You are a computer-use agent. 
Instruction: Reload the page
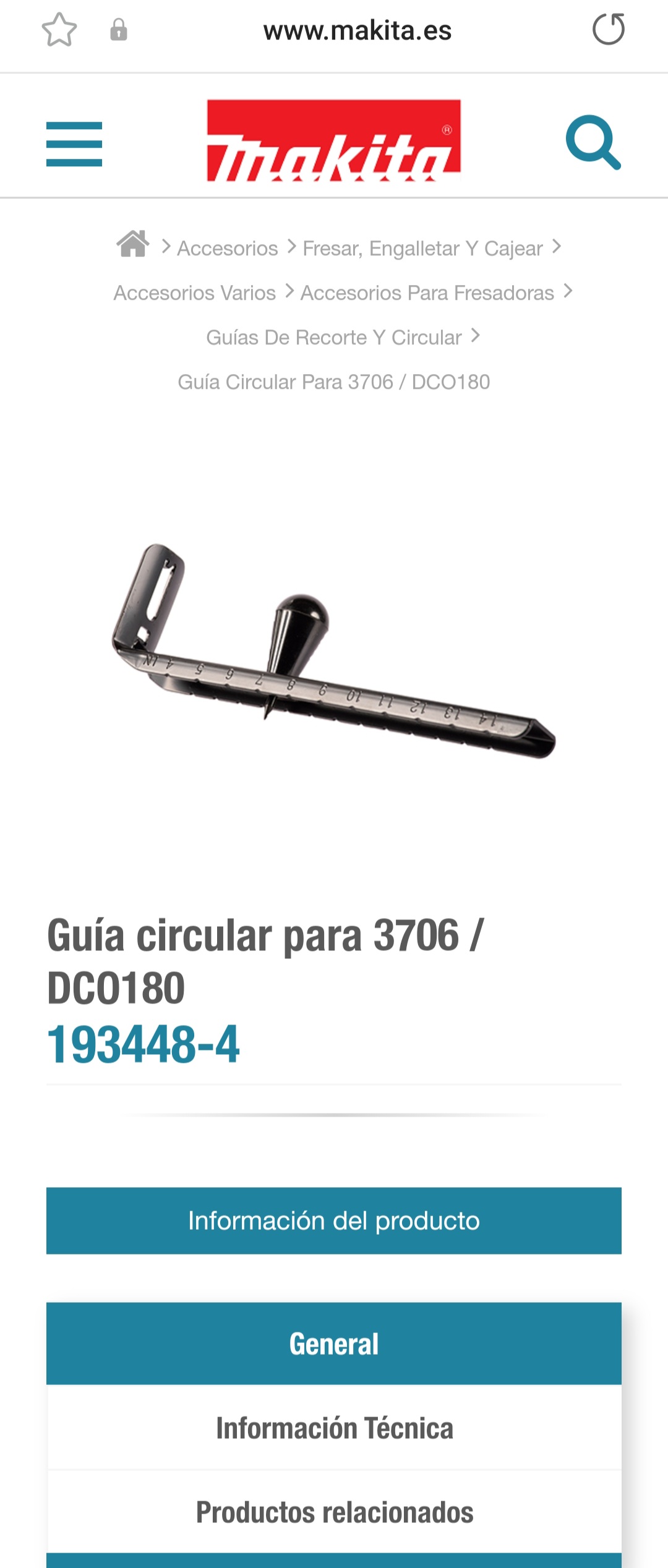pyautogui.click(x=609, y=30)
